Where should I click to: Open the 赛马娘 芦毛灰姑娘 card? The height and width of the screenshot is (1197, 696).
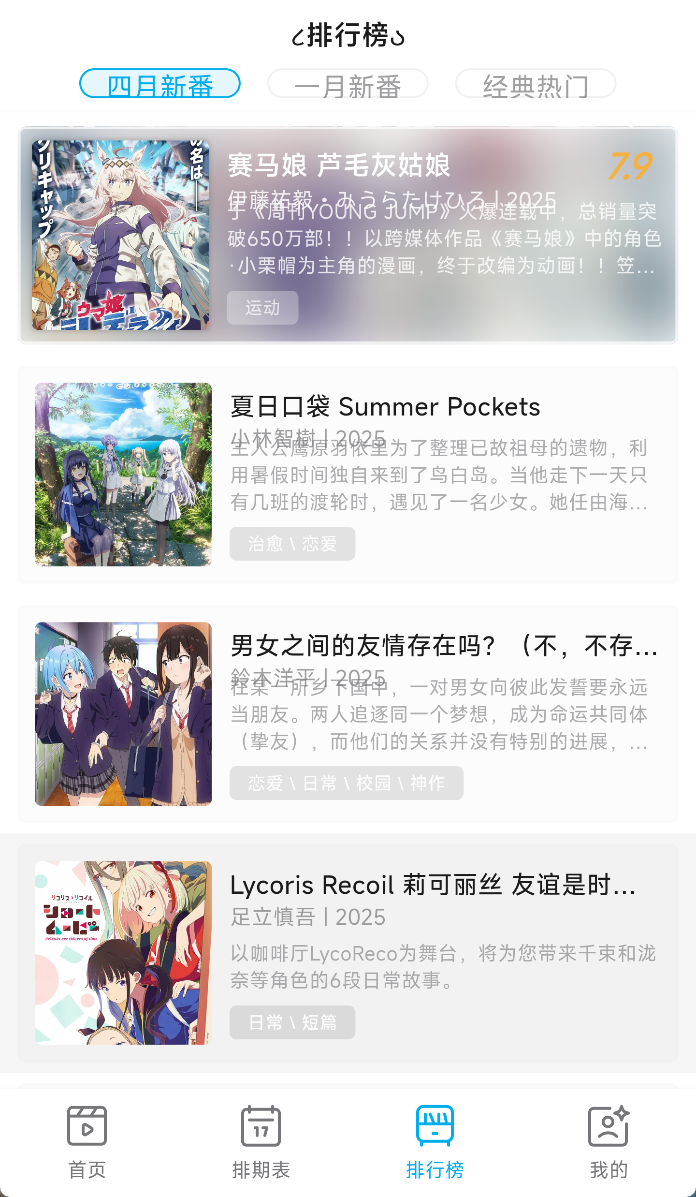pyautogui.click(x=348, y=235)
